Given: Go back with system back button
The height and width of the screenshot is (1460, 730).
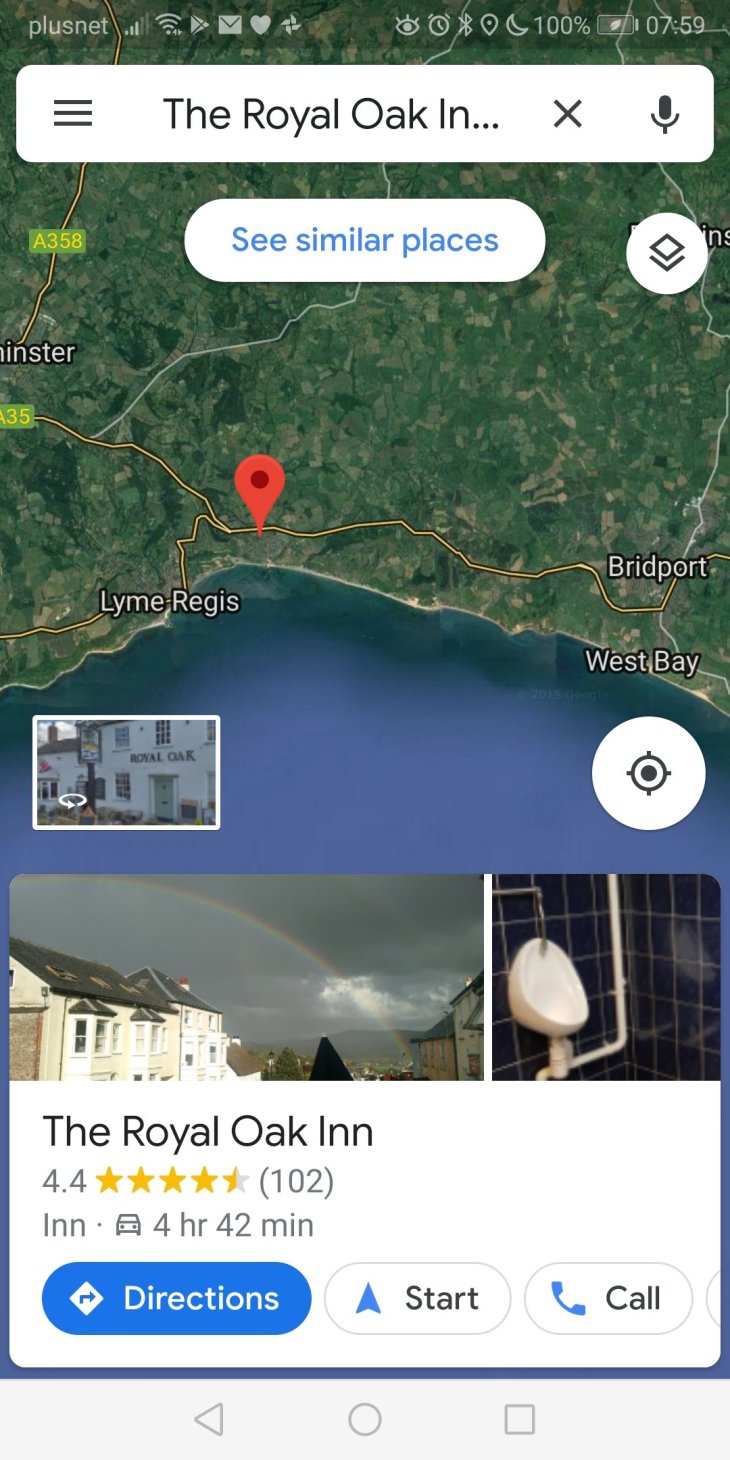Looking at the screenshot, I should click(x=209, y=1419).
